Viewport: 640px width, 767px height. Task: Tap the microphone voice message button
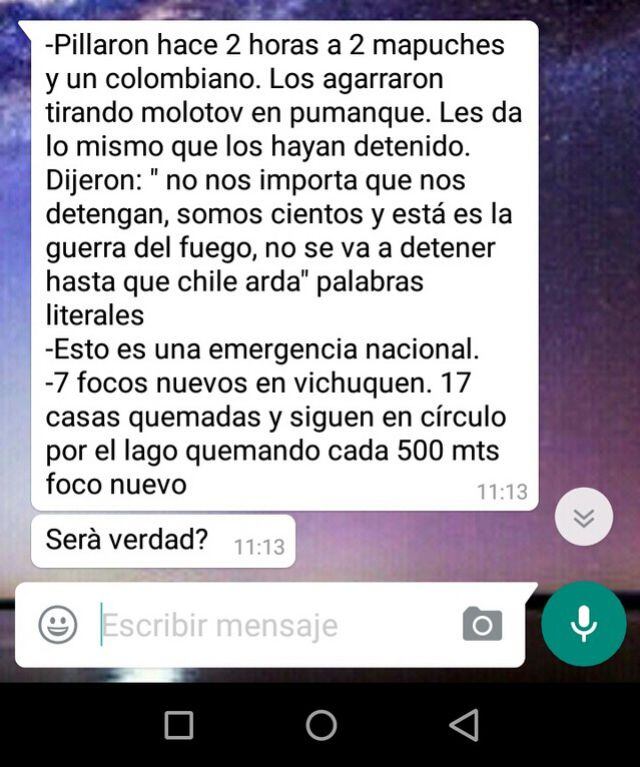[x=583, y=624]
